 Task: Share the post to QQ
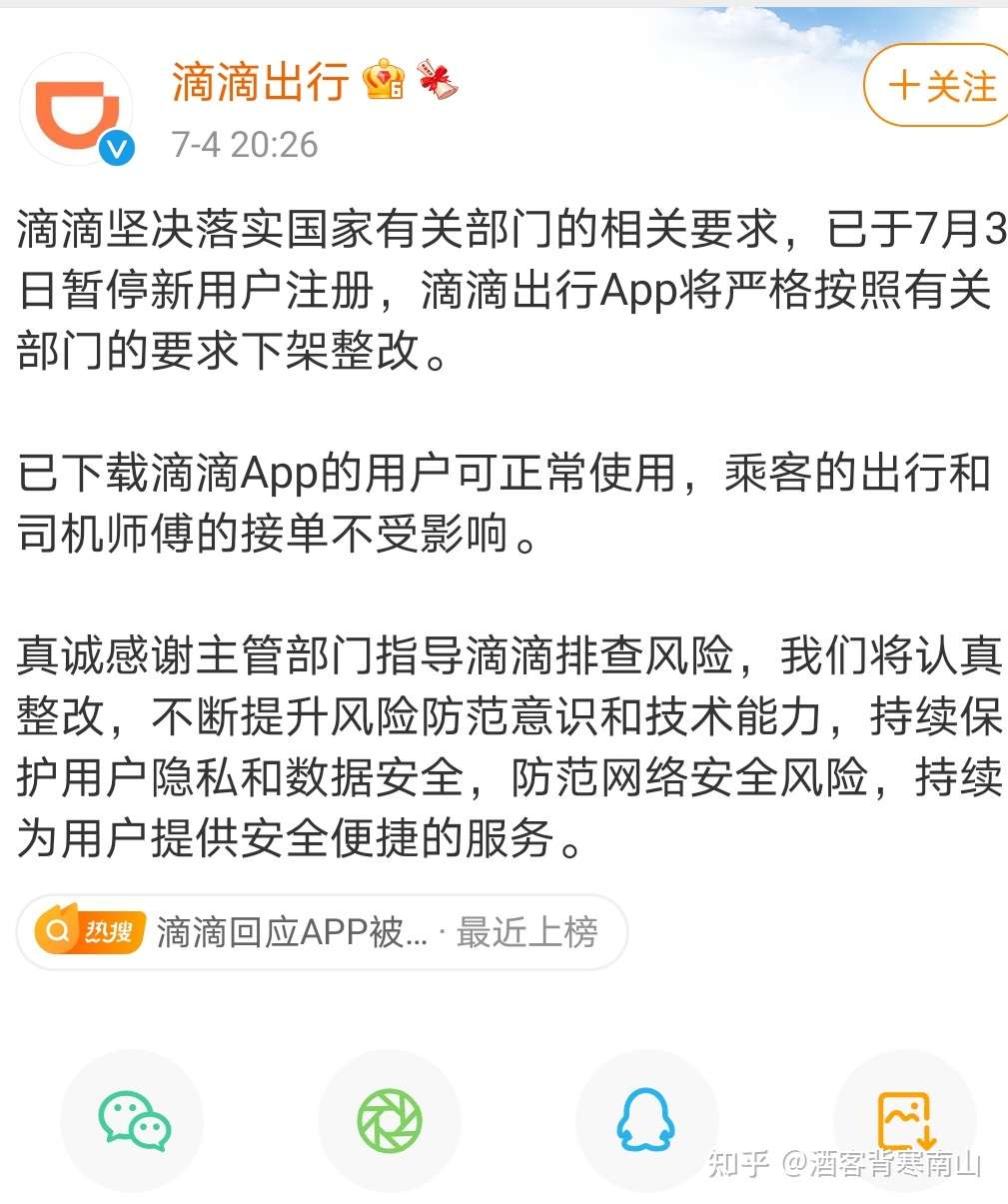tap(646, 1121)
